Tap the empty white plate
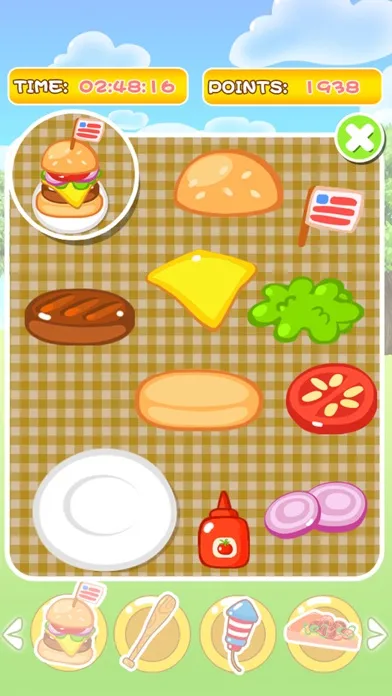Image resolution: width=392 pixels, height=696 pixels. 105,510
